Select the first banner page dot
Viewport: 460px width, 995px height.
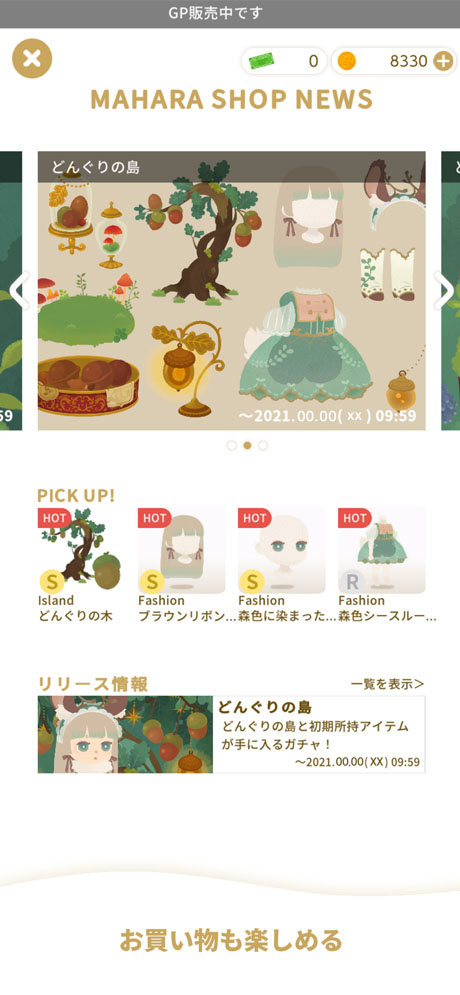(232, 445)
